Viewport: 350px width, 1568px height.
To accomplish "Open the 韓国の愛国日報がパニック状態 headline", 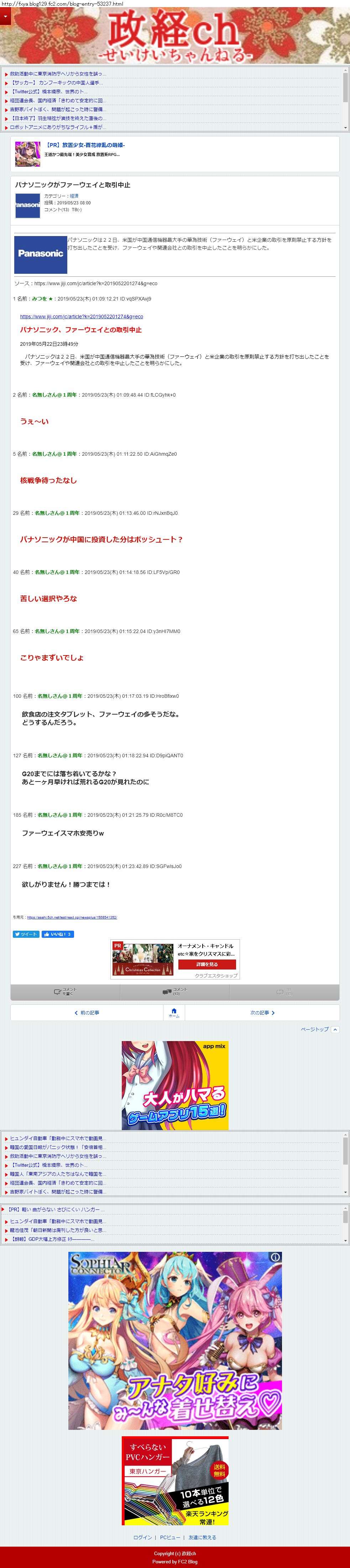I will pos(57,1147).
